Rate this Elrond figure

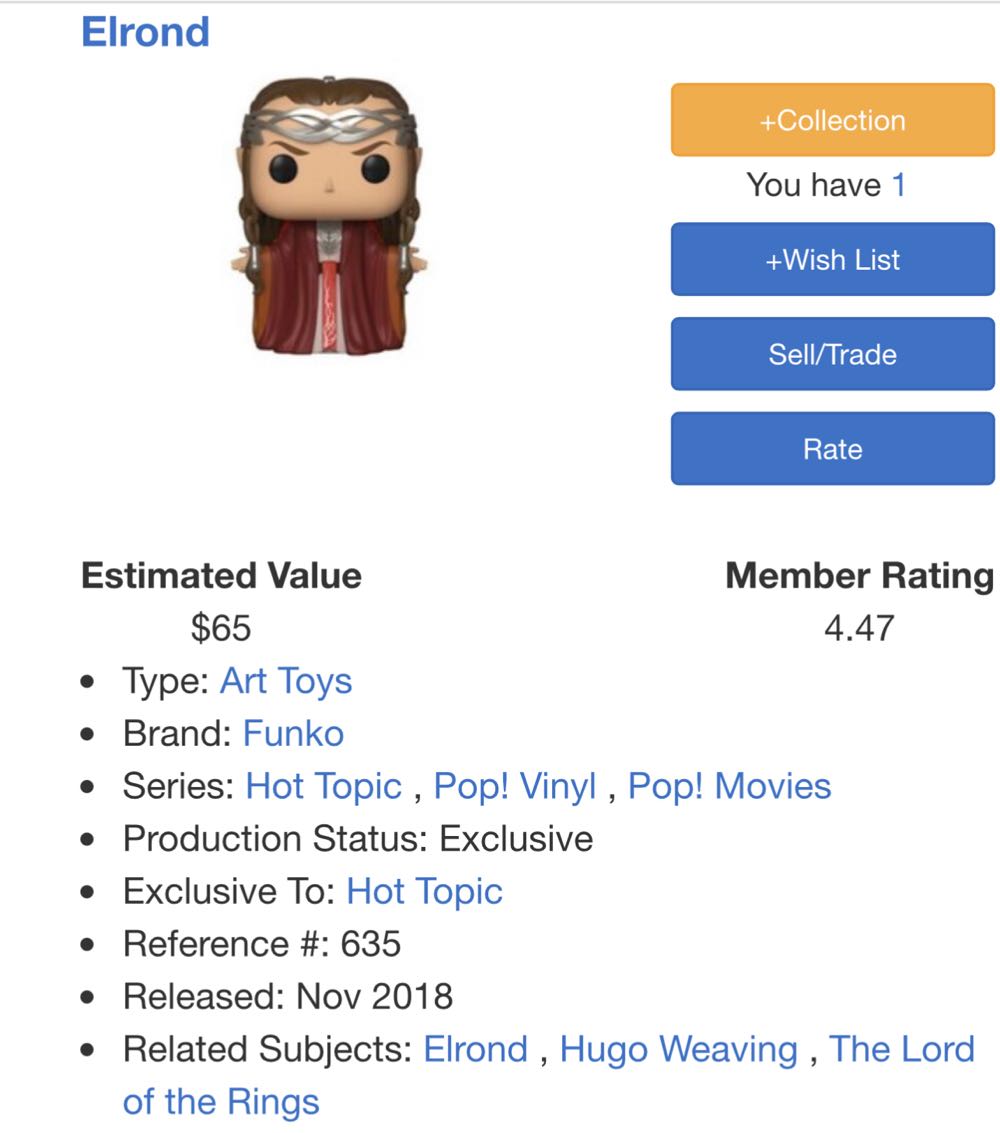(x=832, y=448)
